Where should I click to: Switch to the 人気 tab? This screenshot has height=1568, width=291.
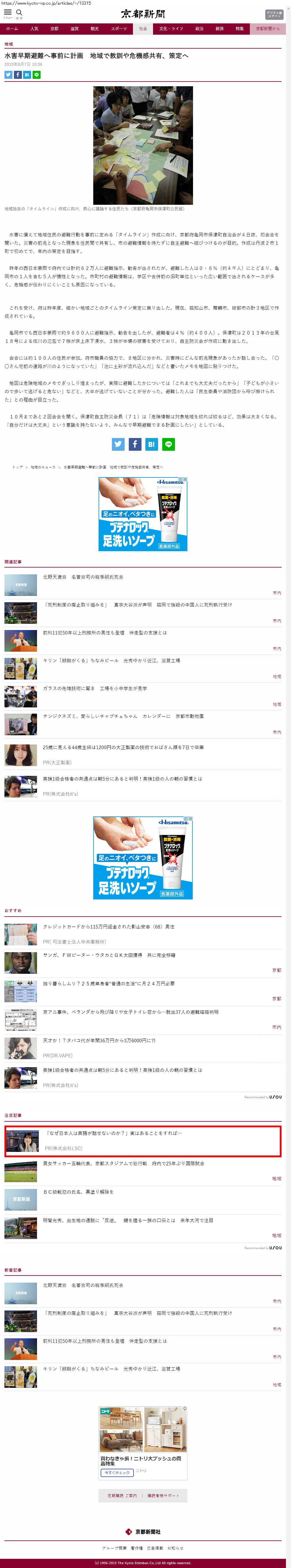35,29
